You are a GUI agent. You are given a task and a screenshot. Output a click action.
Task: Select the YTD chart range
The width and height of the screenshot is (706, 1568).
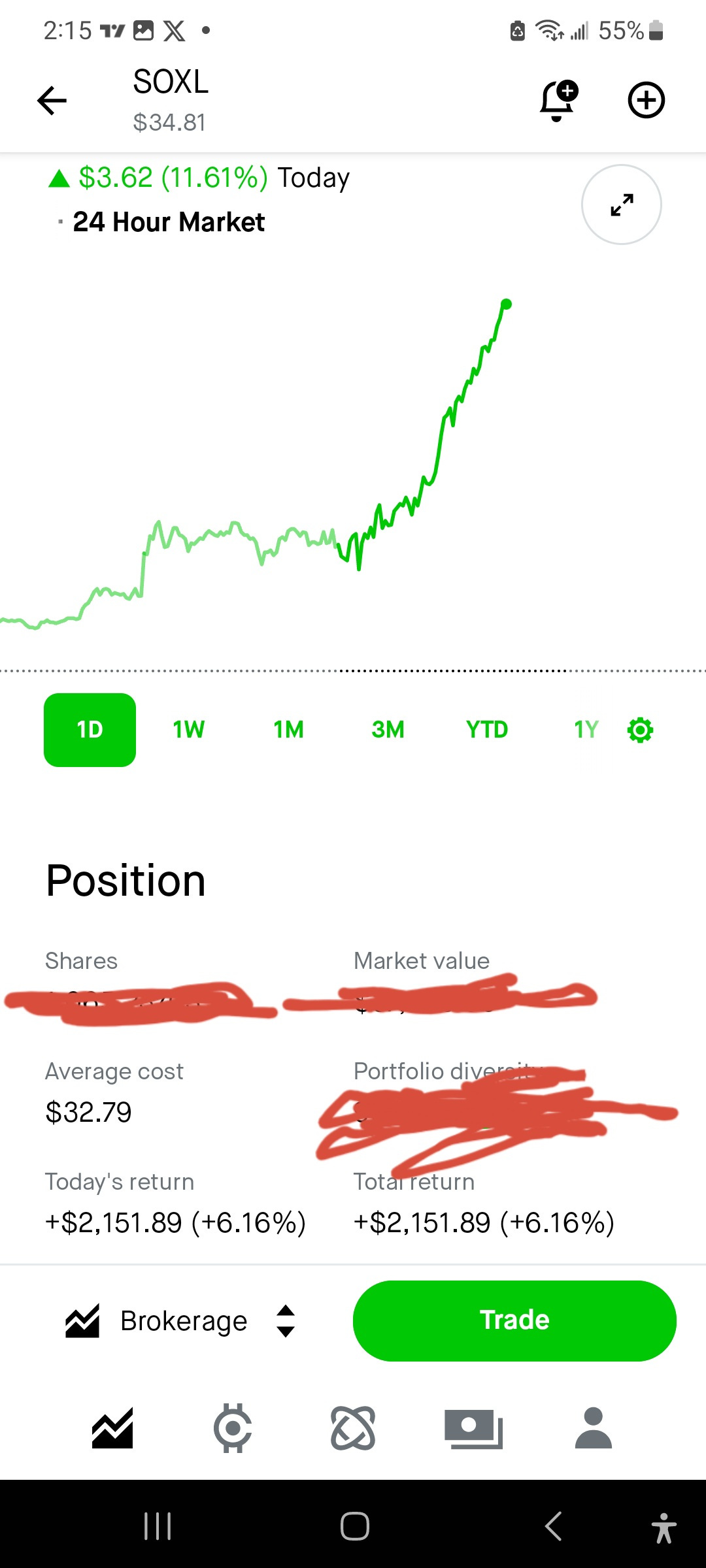tap(487, 730)
